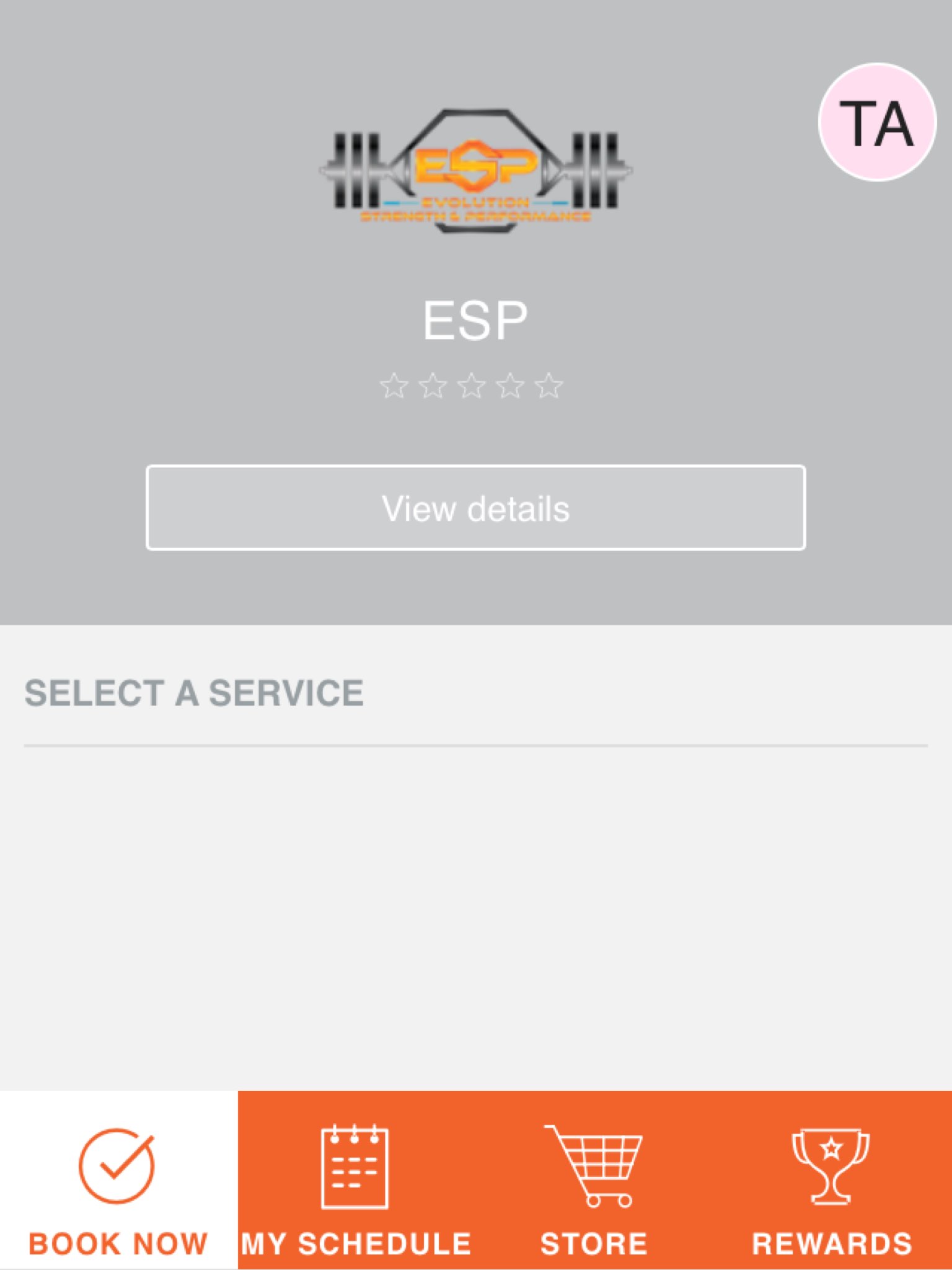Click the ESP business name heading
Screen dimensions: 952x1270
tap(475, 319)
